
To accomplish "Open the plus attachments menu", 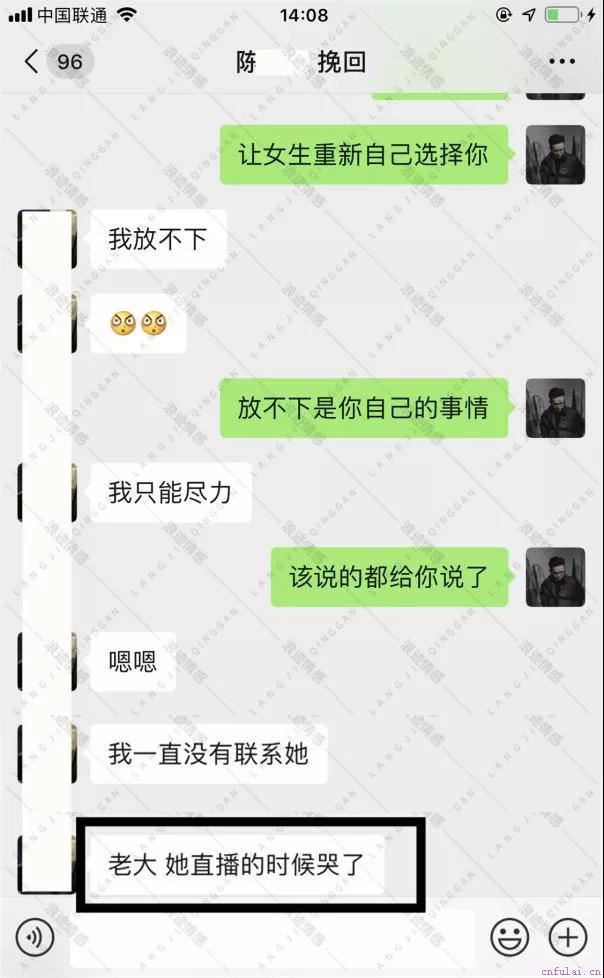I will click(568, 937).
